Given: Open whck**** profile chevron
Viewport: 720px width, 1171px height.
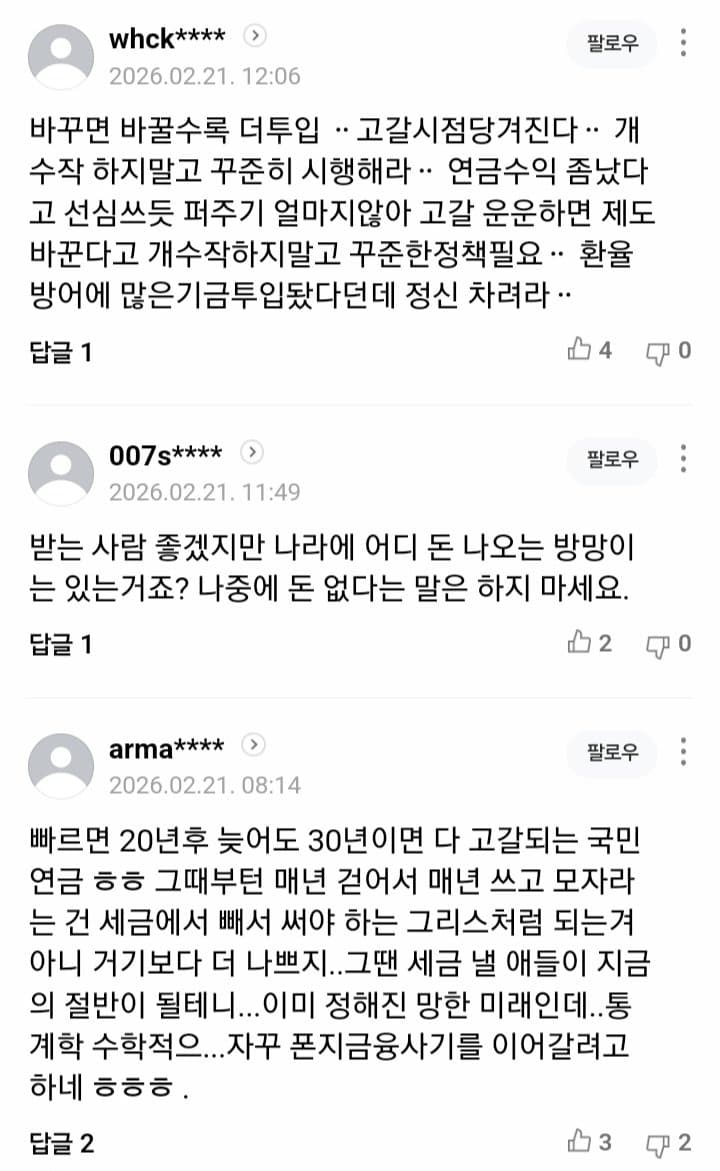Looking at the screenshot, I should 255,36.
